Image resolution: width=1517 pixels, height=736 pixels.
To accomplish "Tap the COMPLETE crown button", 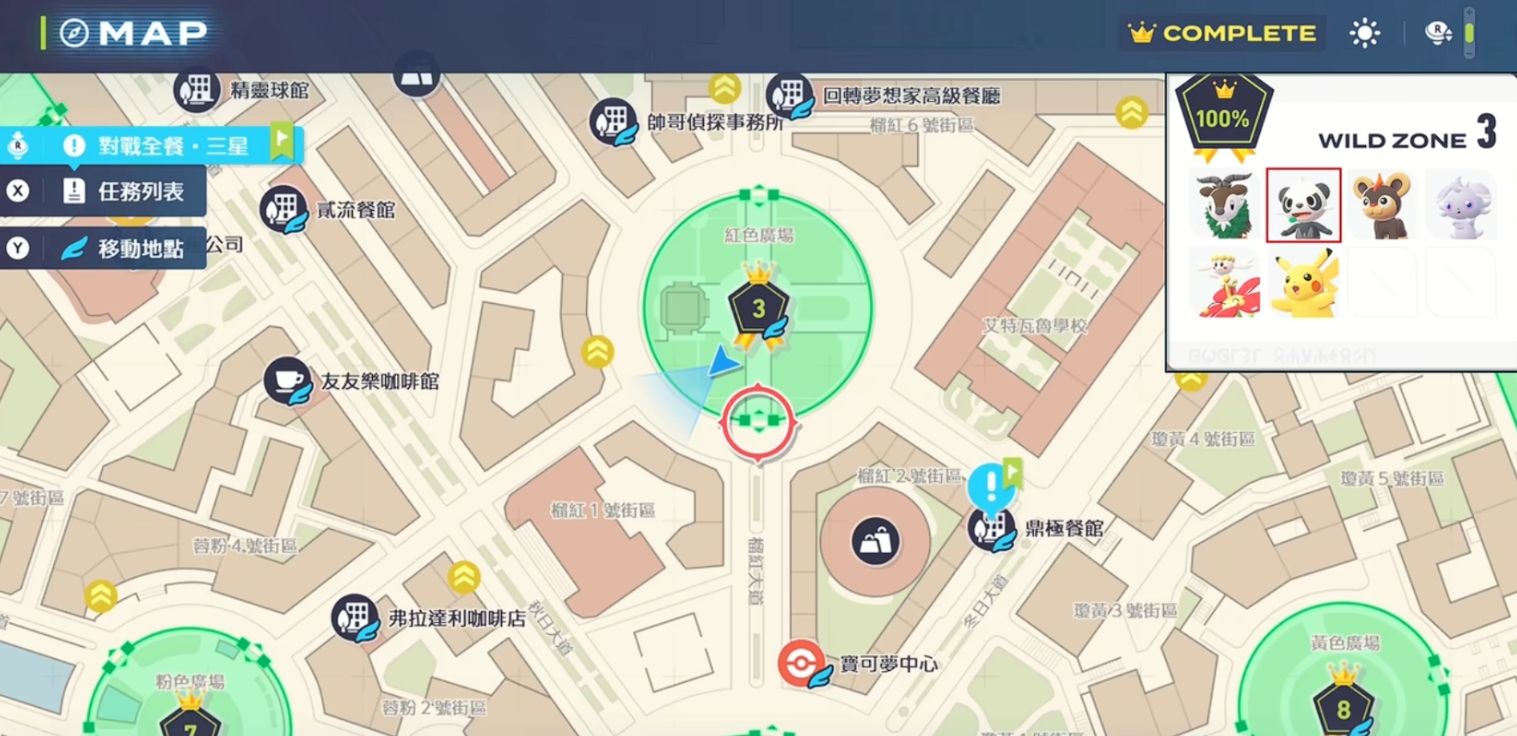I will [x=1222, y=33].
